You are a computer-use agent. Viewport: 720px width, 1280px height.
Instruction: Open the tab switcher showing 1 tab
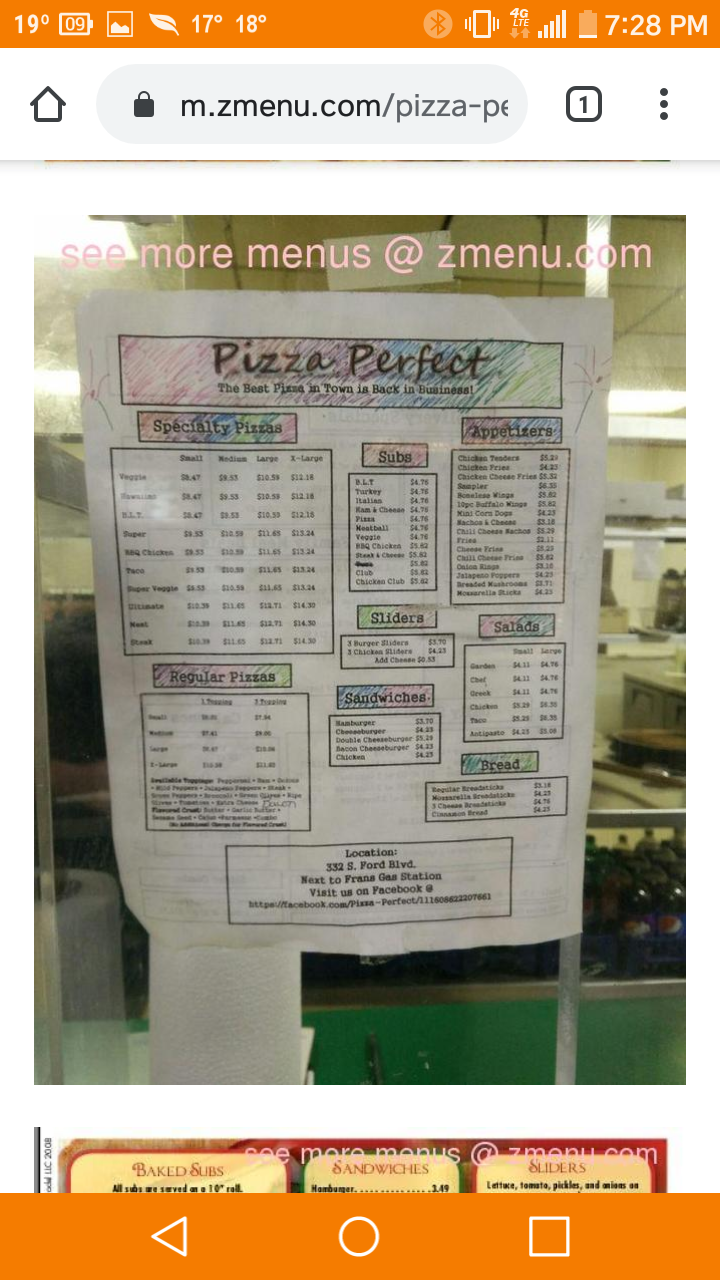tap(584, 105)
